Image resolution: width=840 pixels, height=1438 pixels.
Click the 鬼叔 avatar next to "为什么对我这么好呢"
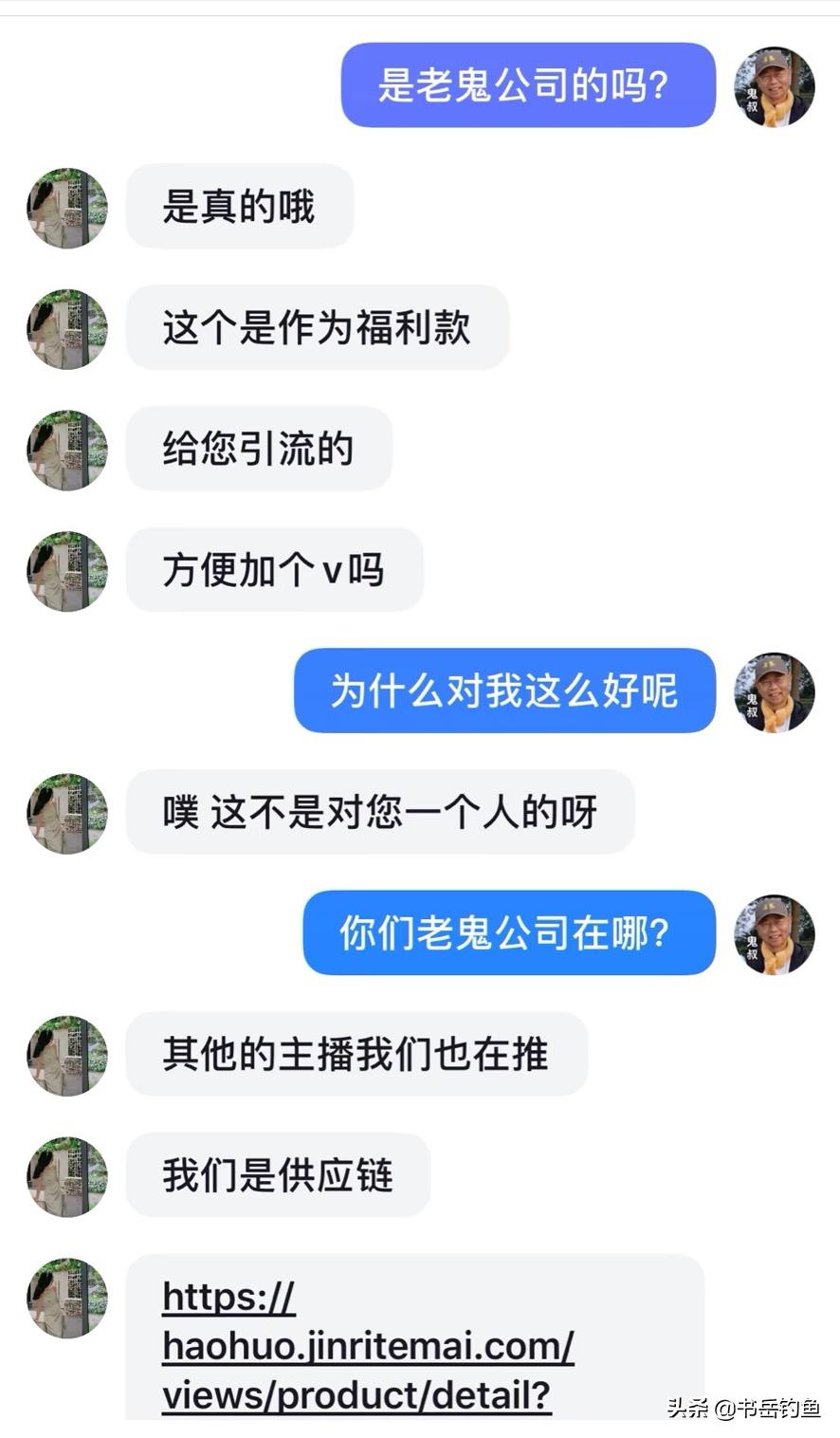click(x=774, y=692)
